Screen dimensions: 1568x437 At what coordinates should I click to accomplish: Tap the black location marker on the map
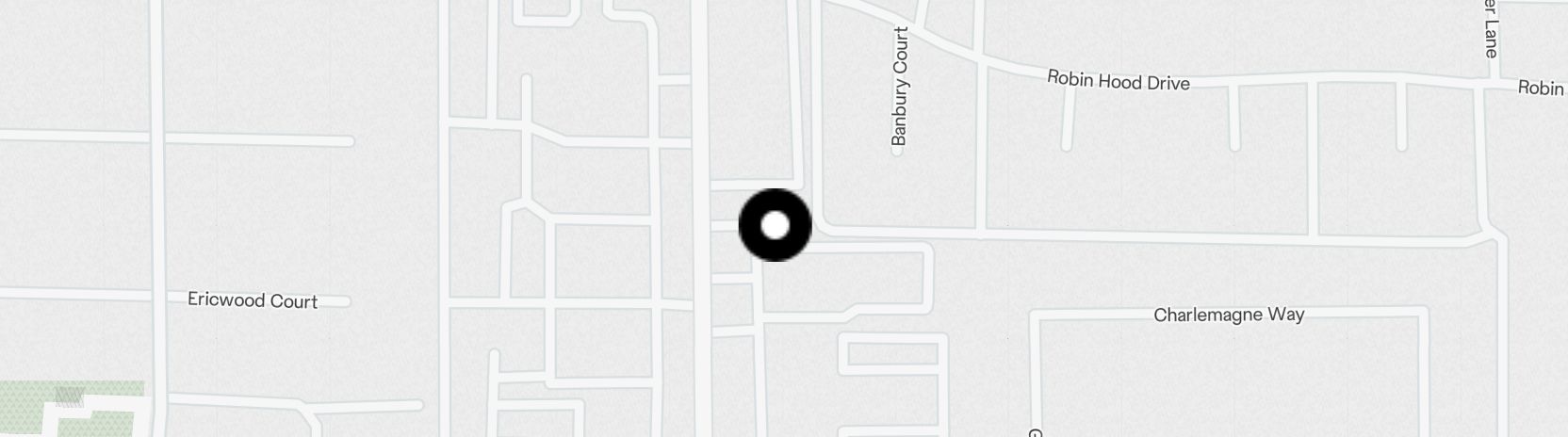click(x=775, y=225)
